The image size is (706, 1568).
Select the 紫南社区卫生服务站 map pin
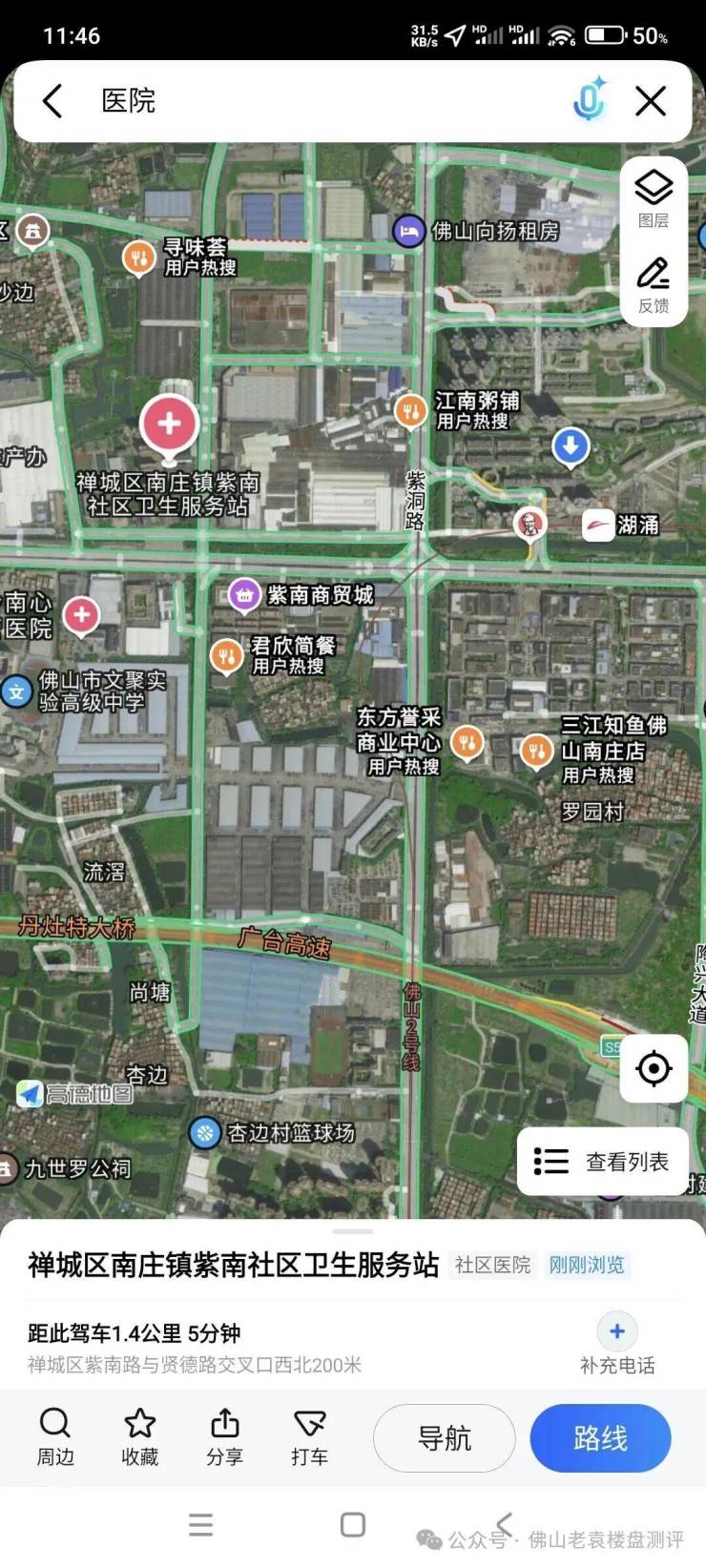tap(169, 424)
